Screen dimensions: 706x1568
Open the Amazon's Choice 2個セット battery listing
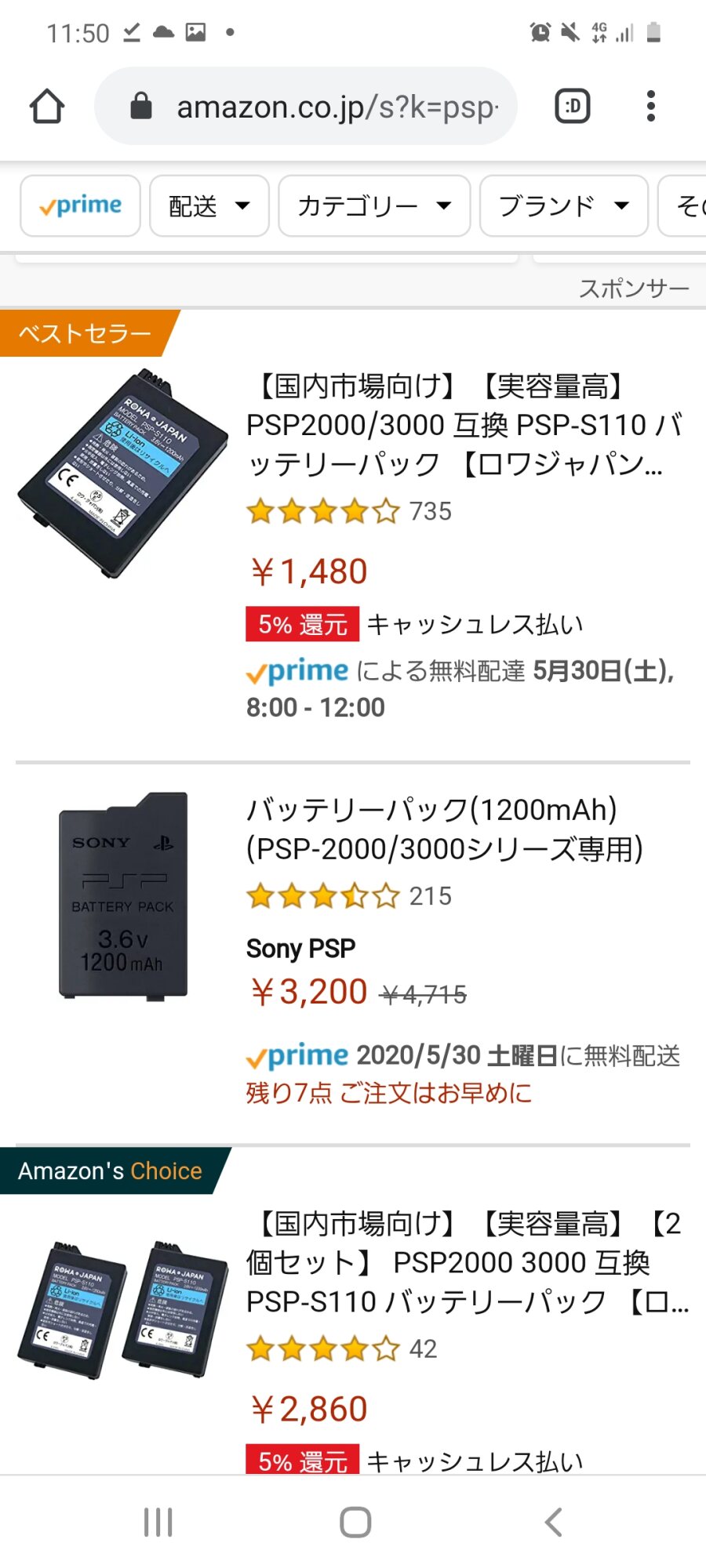[463, 1262]
